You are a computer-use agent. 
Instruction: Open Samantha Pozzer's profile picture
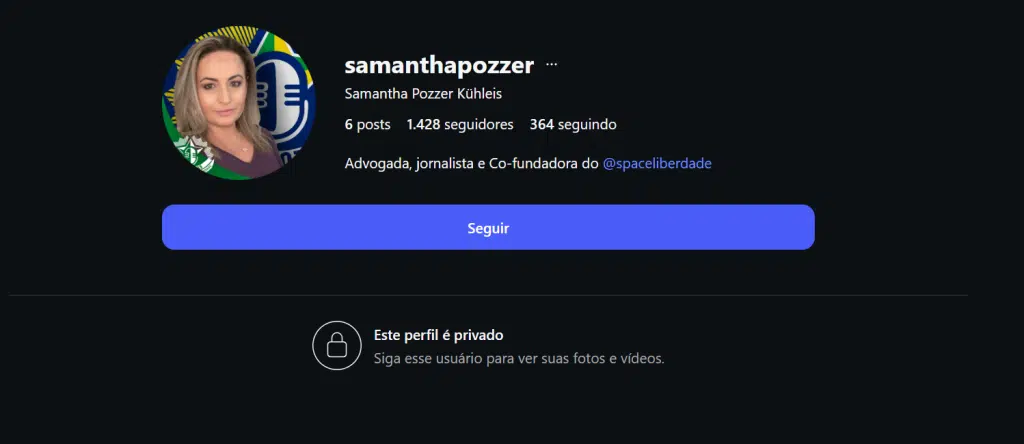(x=238, y=103)
